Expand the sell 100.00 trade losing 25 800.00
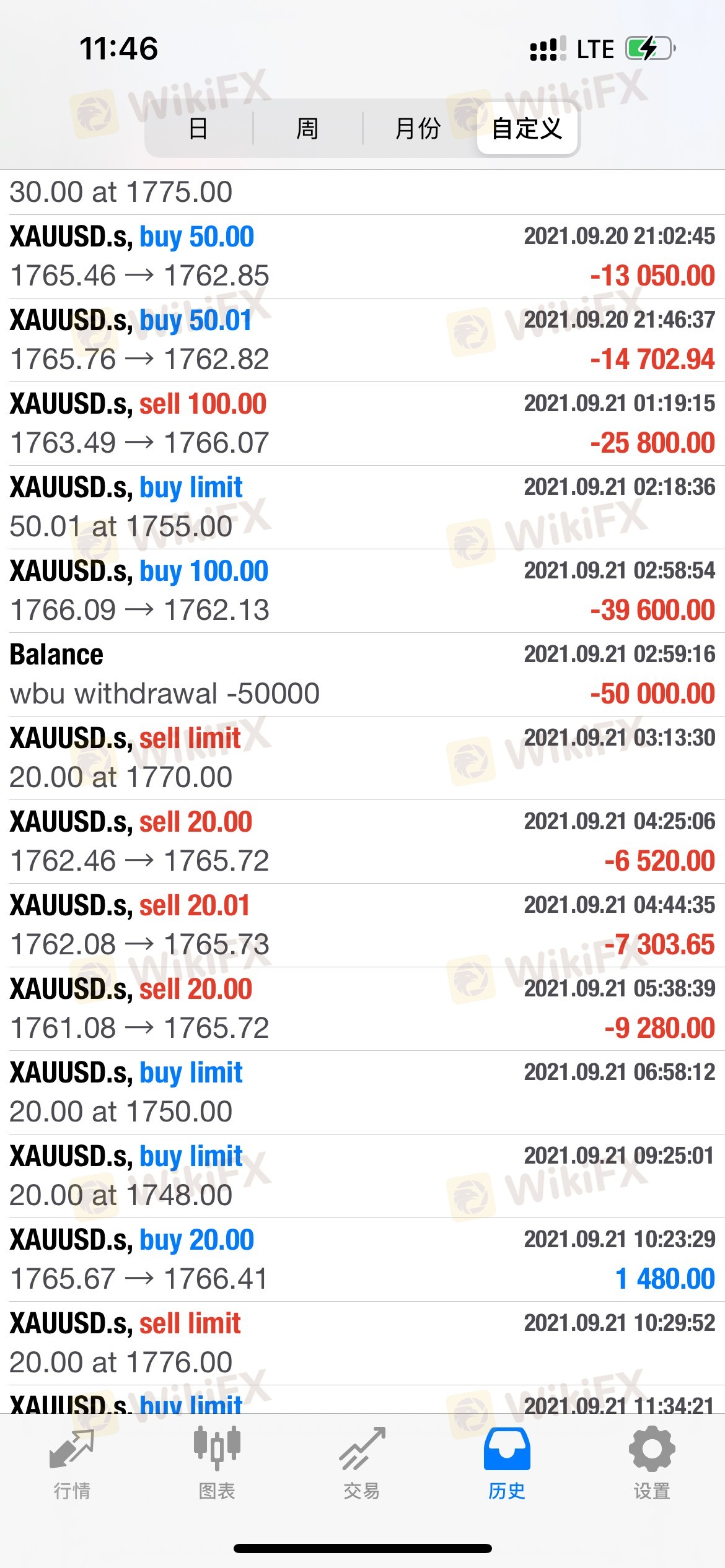 coord(362,424)
